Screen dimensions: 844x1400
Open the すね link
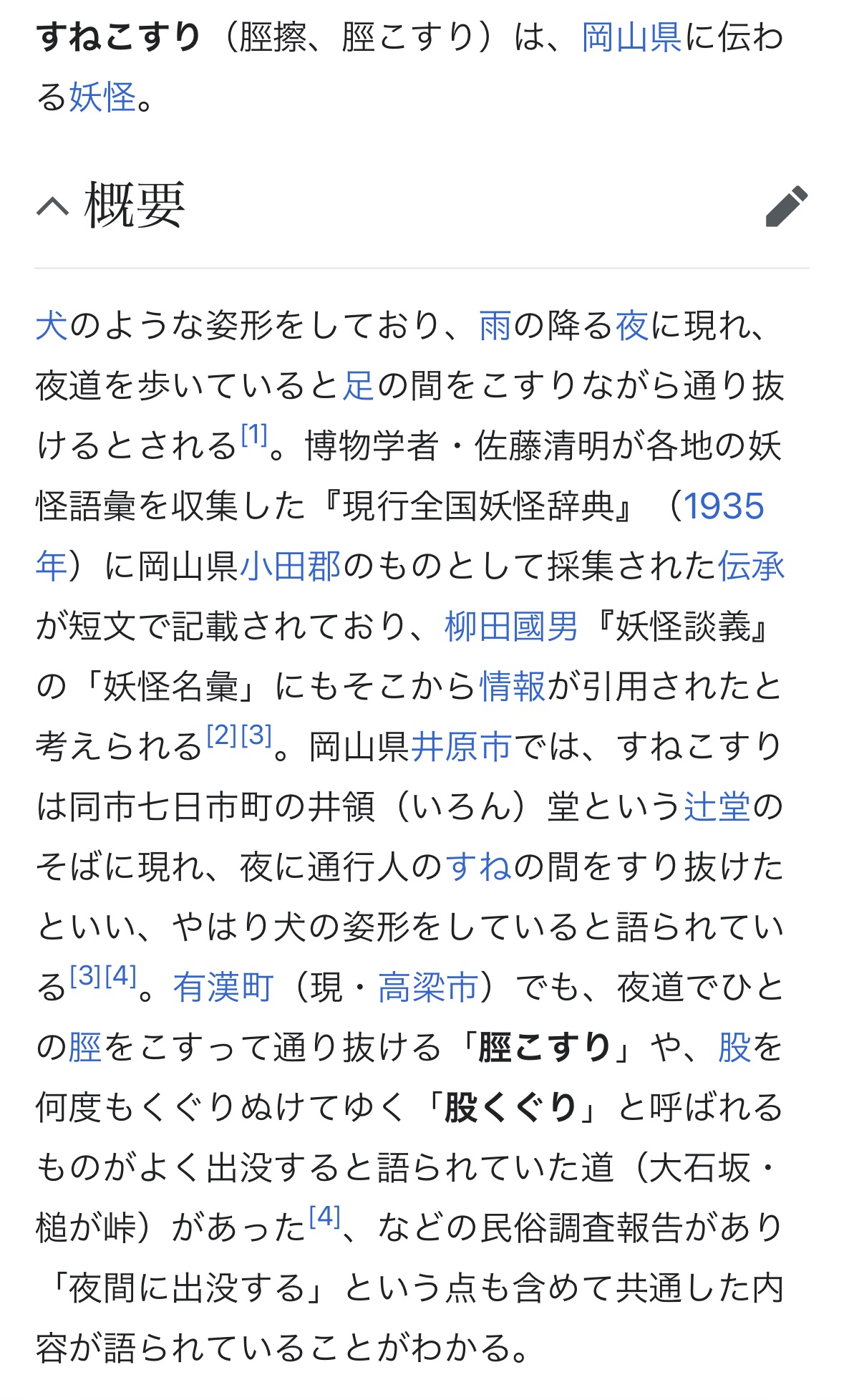click(x=478, y=867)
